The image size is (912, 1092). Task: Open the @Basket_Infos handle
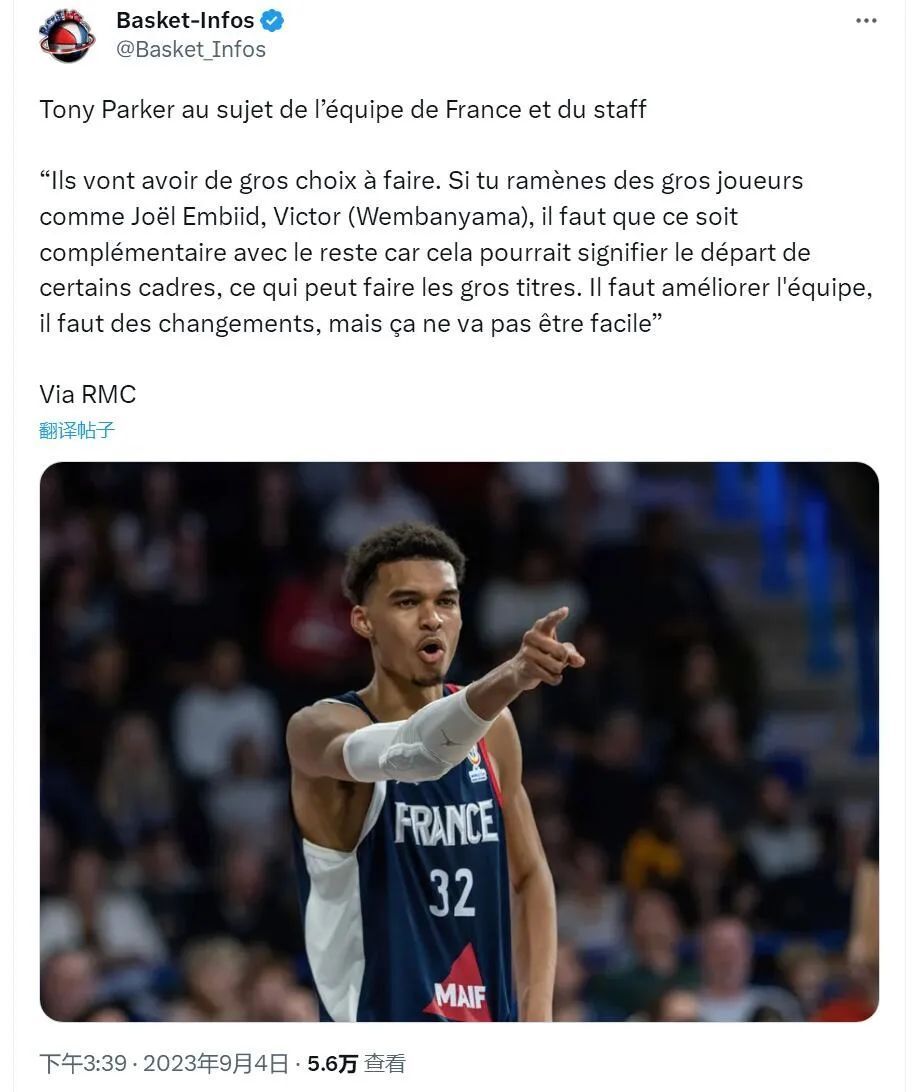pos(191,49)
